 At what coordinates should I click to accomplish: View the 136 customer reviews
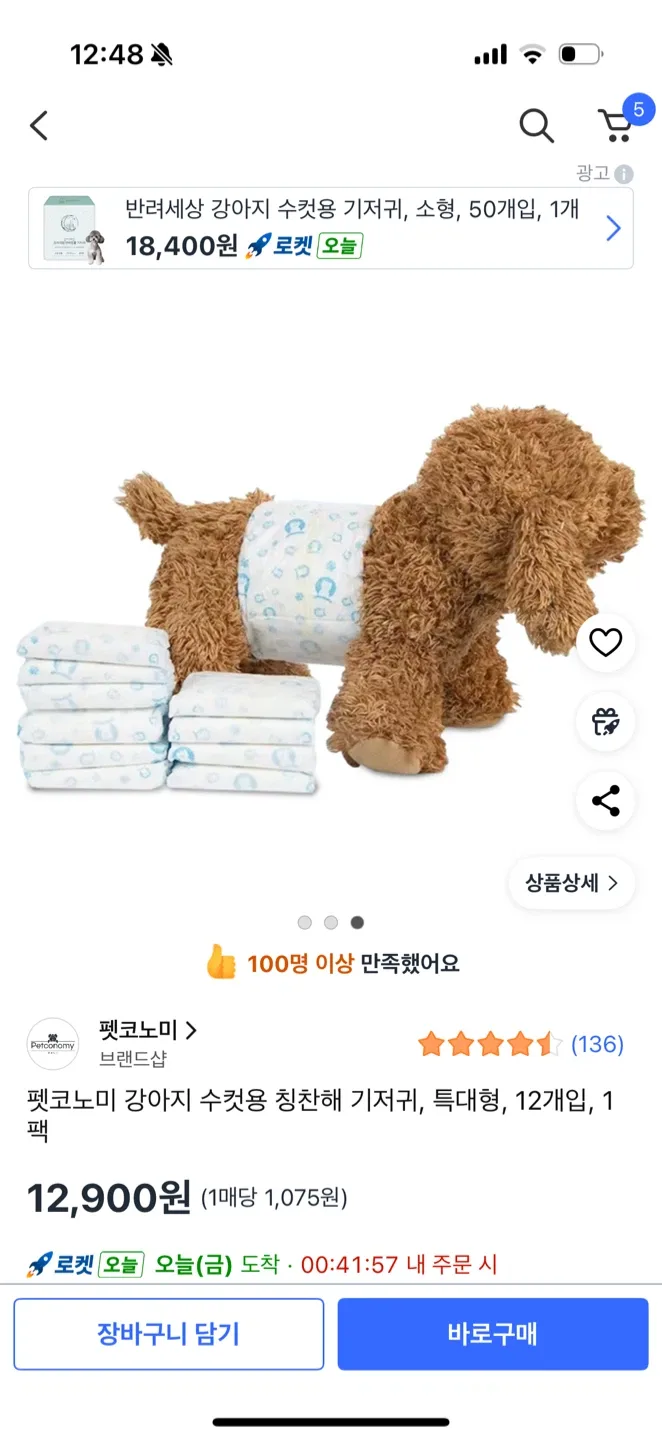tap(597, 1045)
